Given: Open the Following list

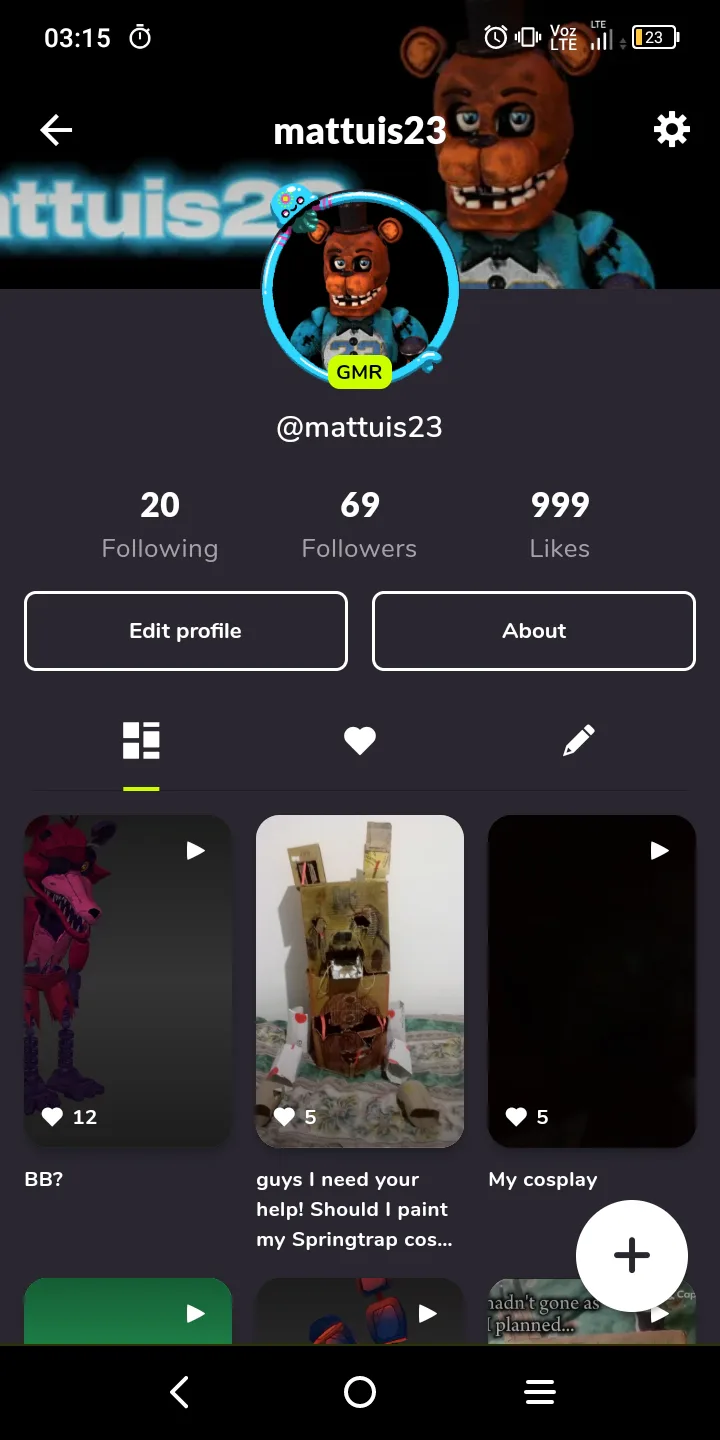Looking at the screenshot, I should [x=160, y=525].
